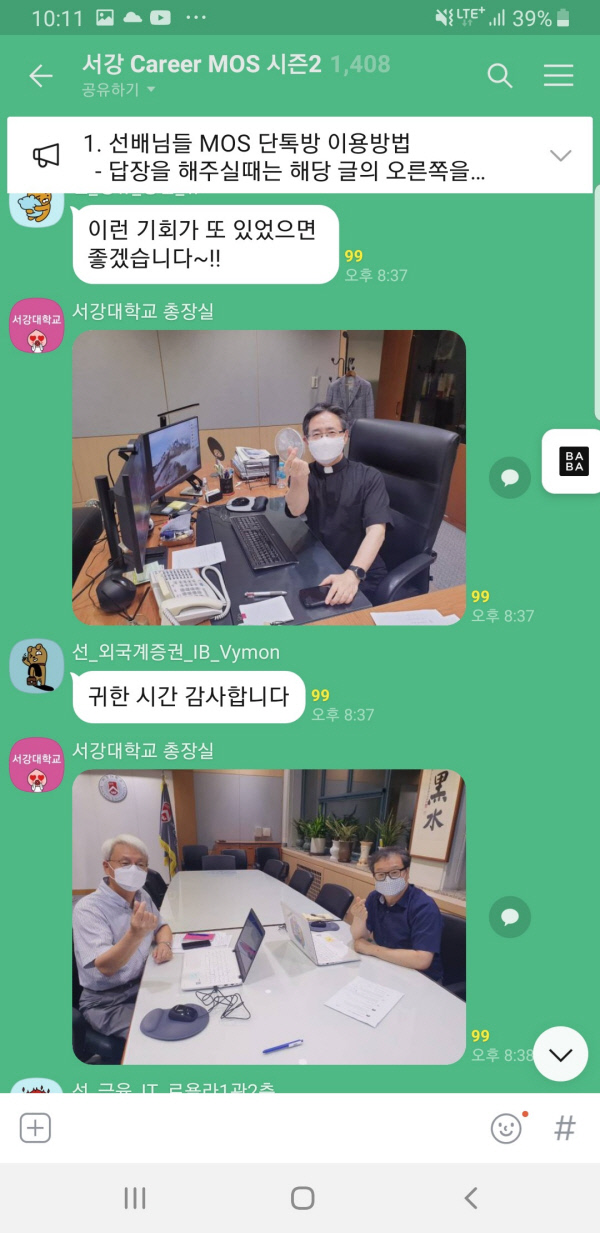Open the 공유하기 share dropdown
Viewport: 600px width, 1233px height.
(x=119, y=90)
